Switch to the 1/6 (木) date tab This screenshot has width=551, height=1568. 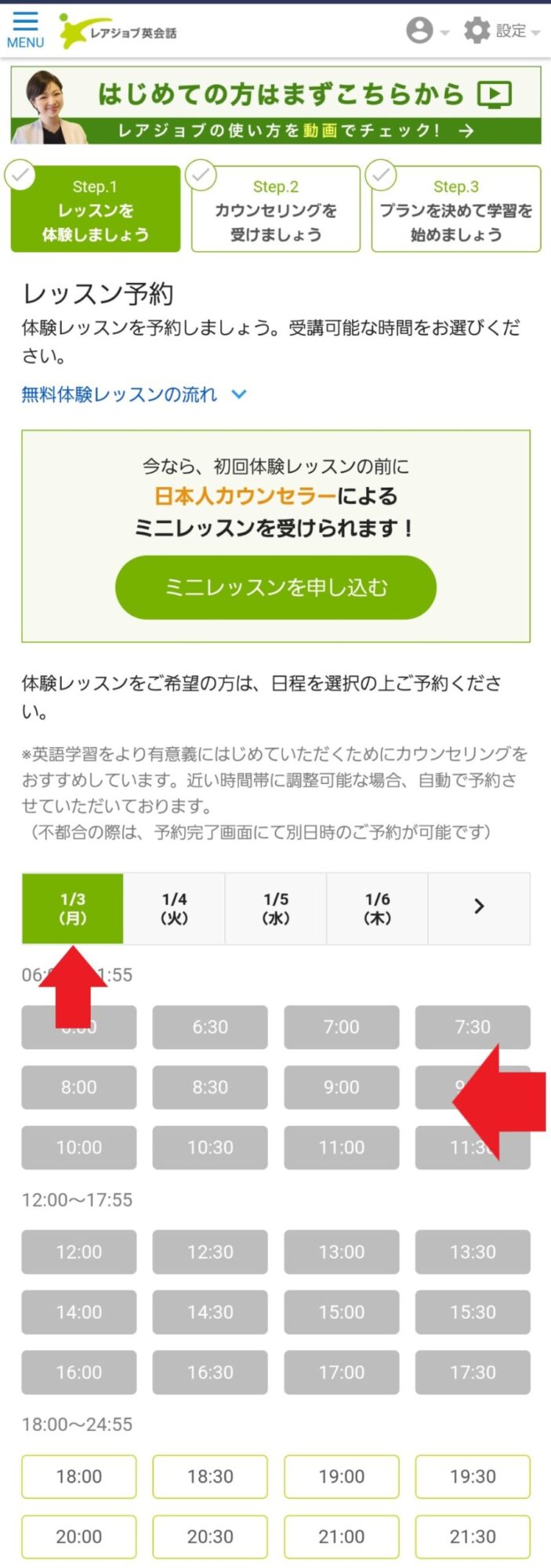377,908
